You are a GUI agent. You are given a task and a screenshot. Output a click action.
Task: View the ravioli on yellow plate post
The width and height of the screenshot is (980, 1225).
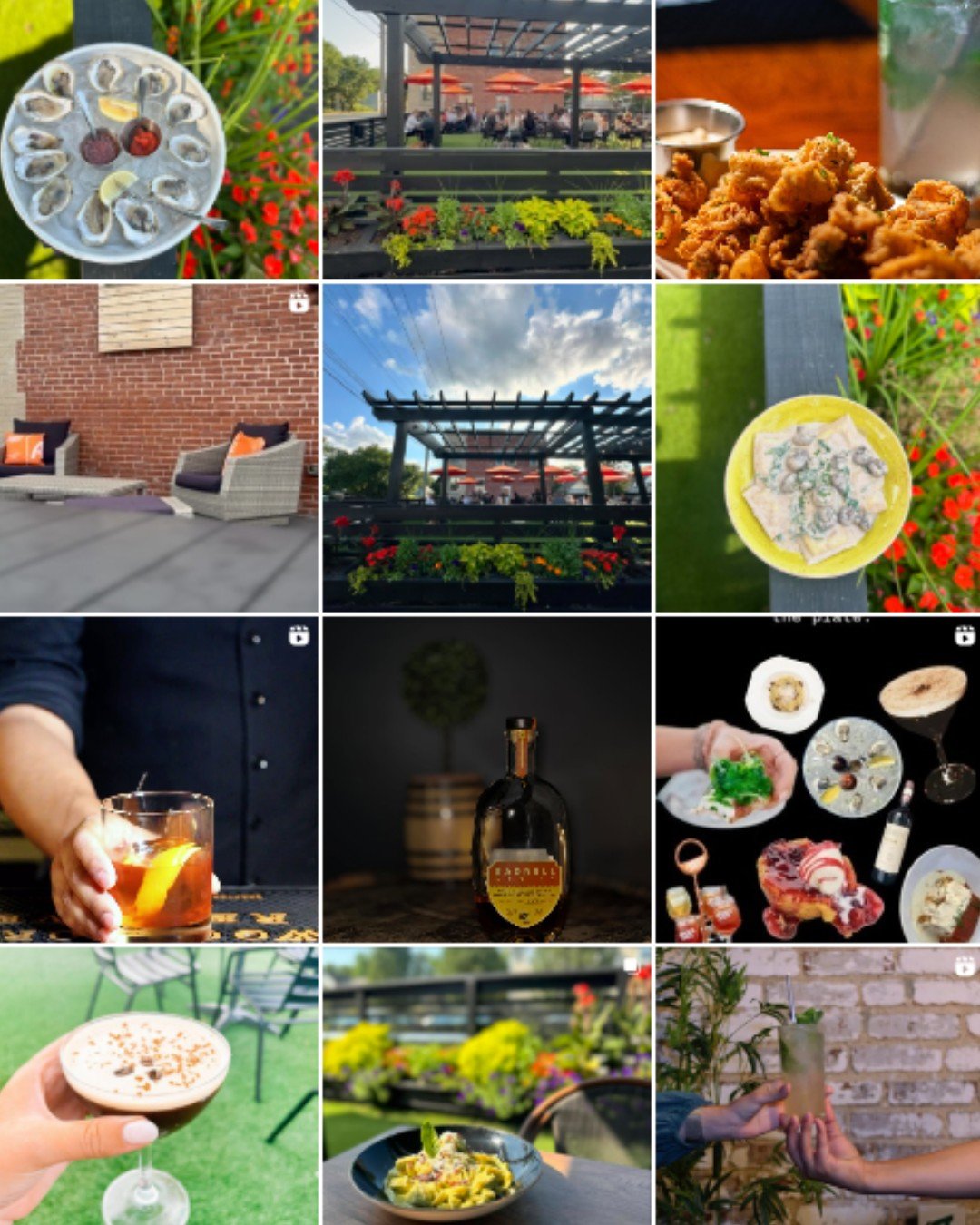pos(818,447)
